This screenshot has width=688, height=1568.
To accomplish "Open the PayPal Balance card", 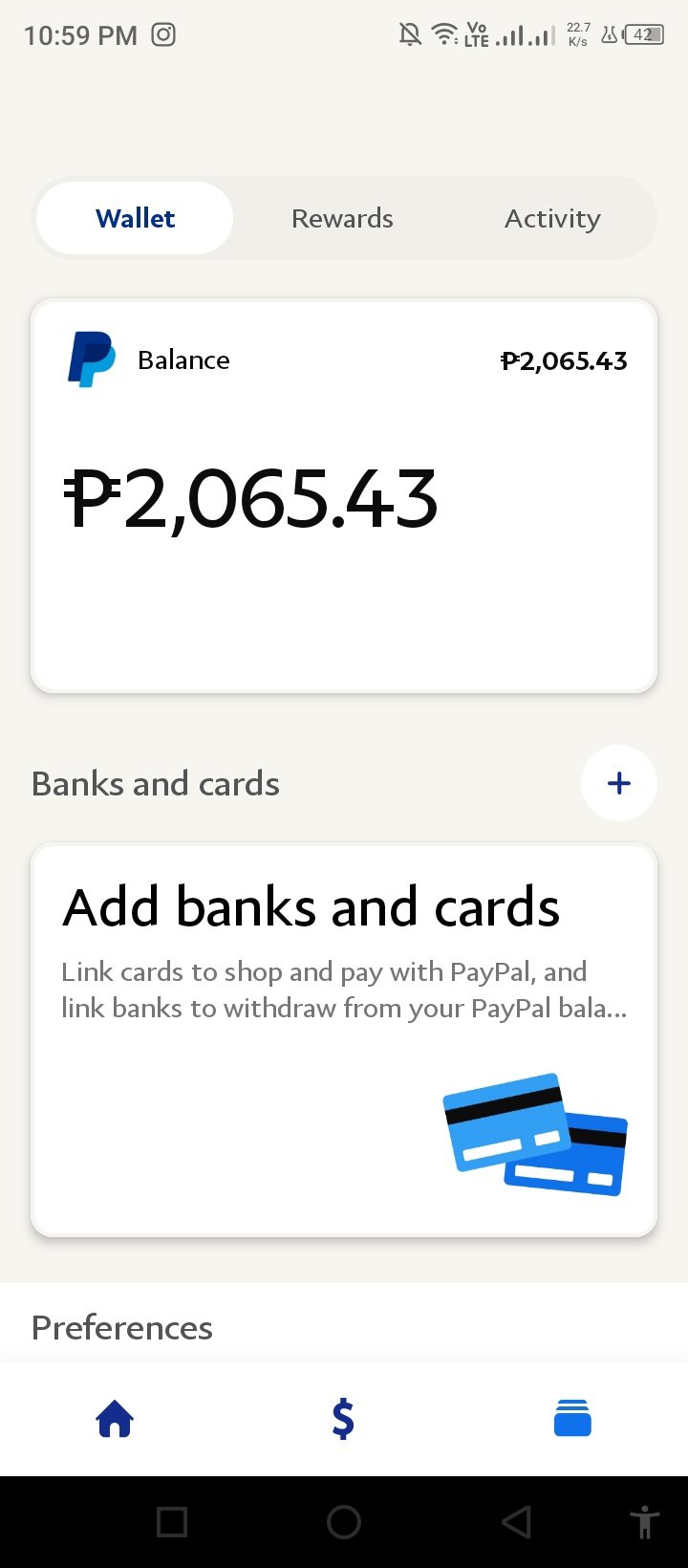I will click(344, 495).
